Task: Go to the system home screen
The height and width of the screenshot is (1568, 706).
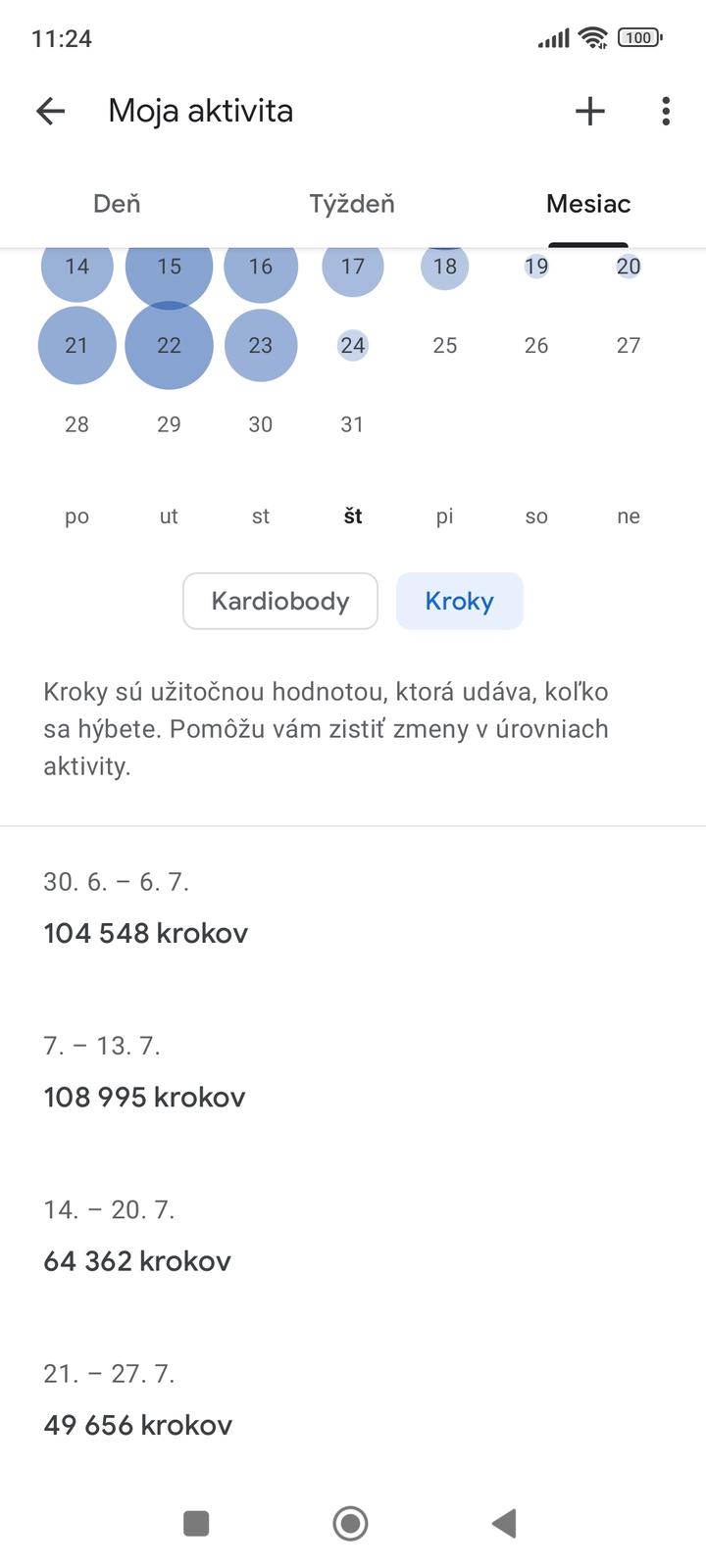Action: tap(350, 1523)
